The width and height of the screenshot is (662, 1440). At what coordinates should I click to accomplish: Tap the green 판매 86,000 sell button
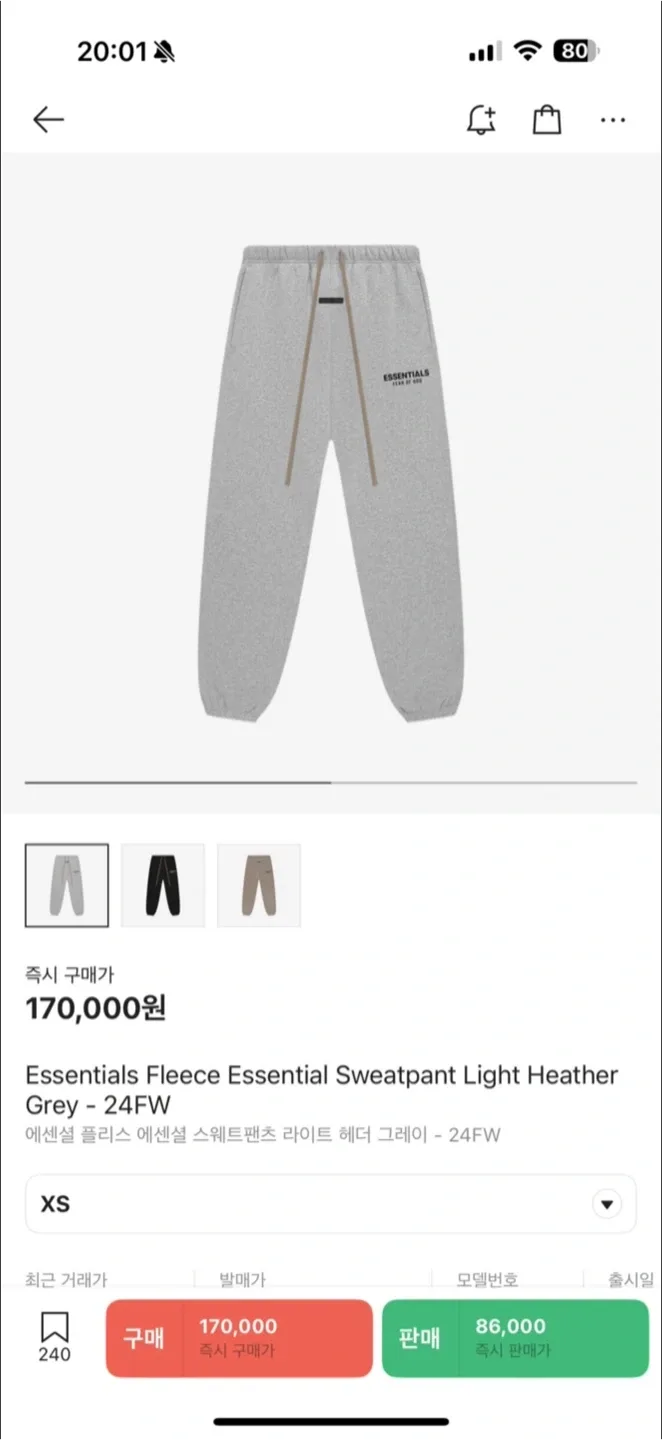pos(515,1338)
